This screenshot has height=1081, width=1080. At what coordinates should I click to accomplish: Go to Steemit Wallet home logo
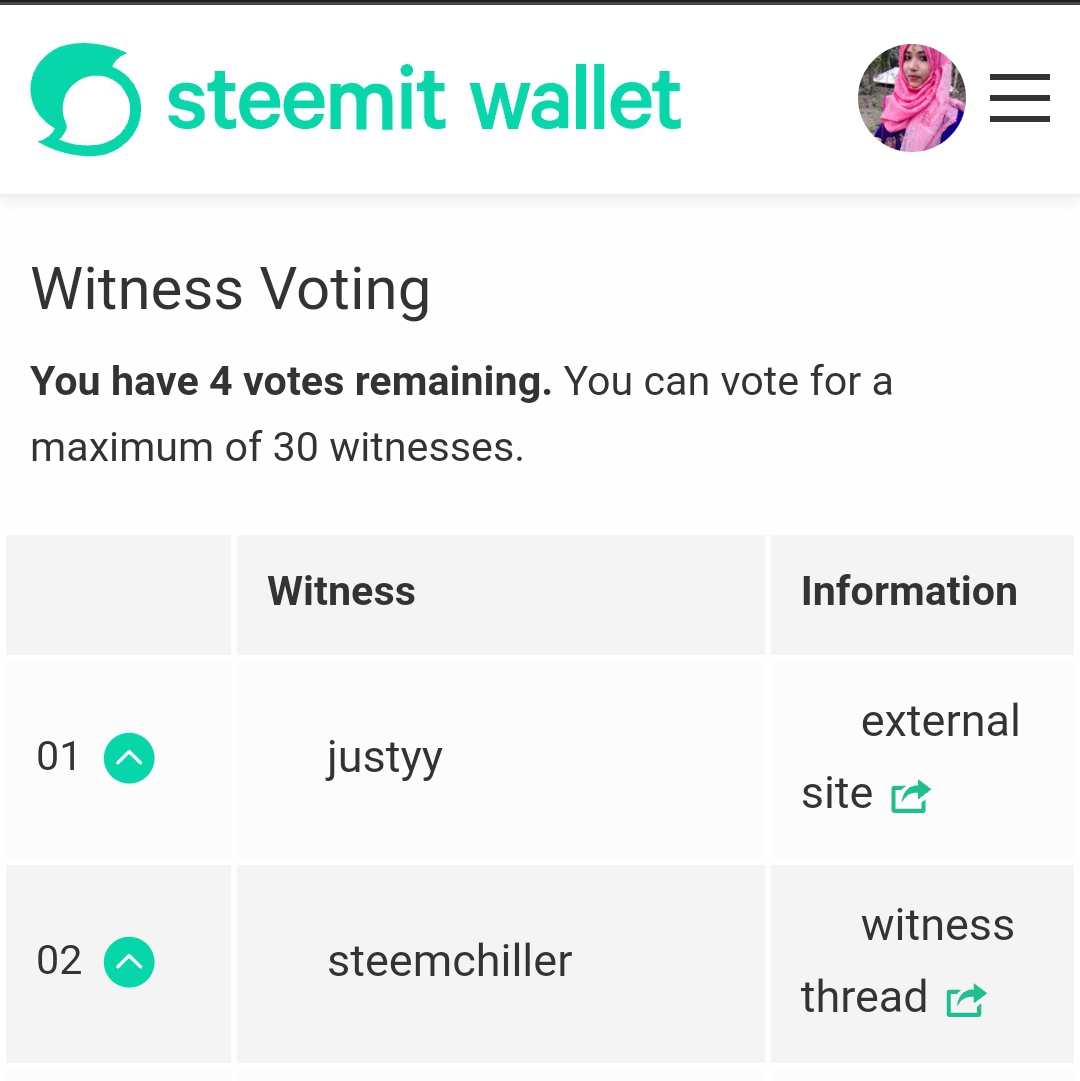coord(356,99)
